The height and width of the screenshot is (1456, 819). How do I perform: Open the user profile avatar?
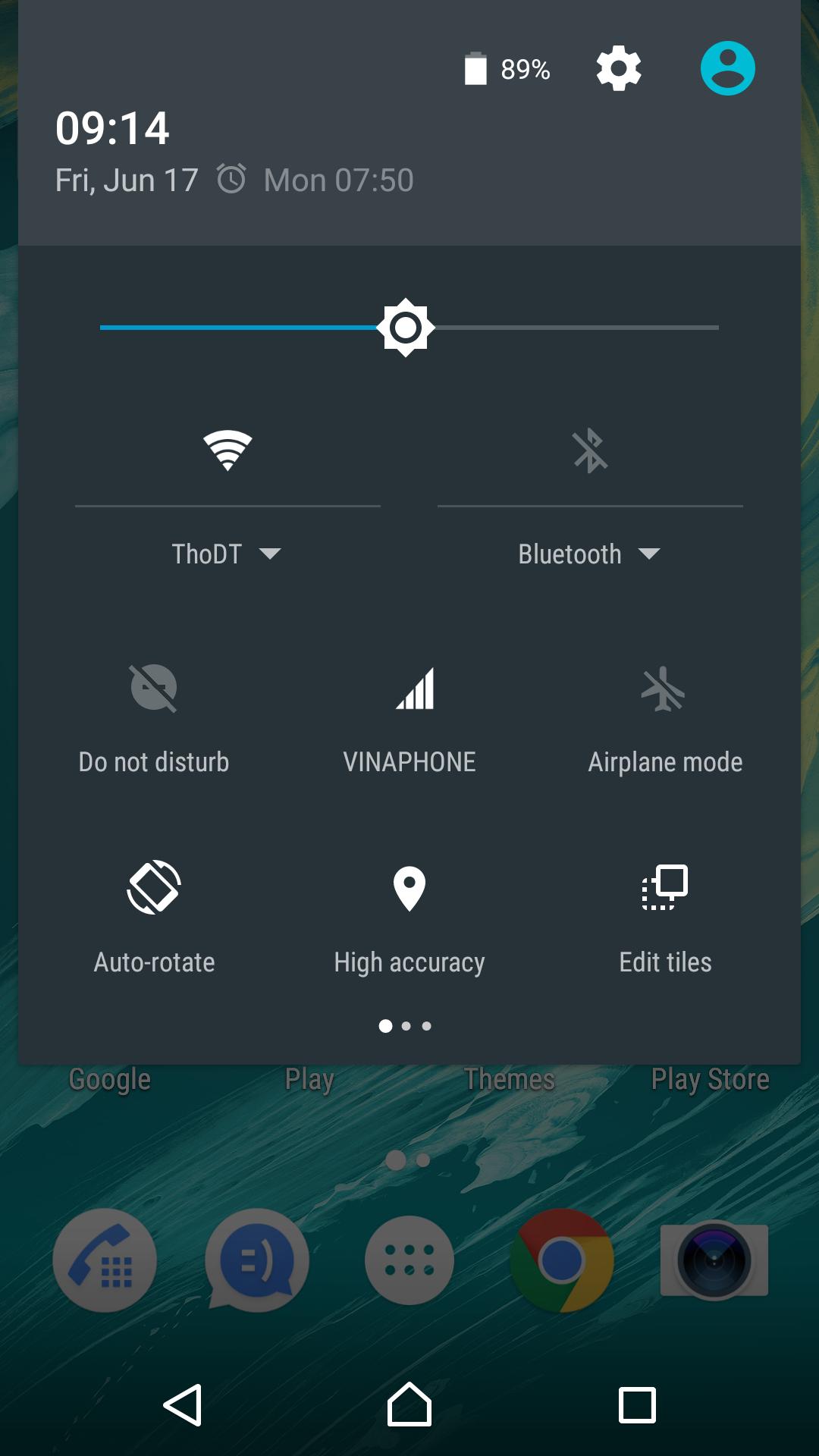[x=727, y=68]
